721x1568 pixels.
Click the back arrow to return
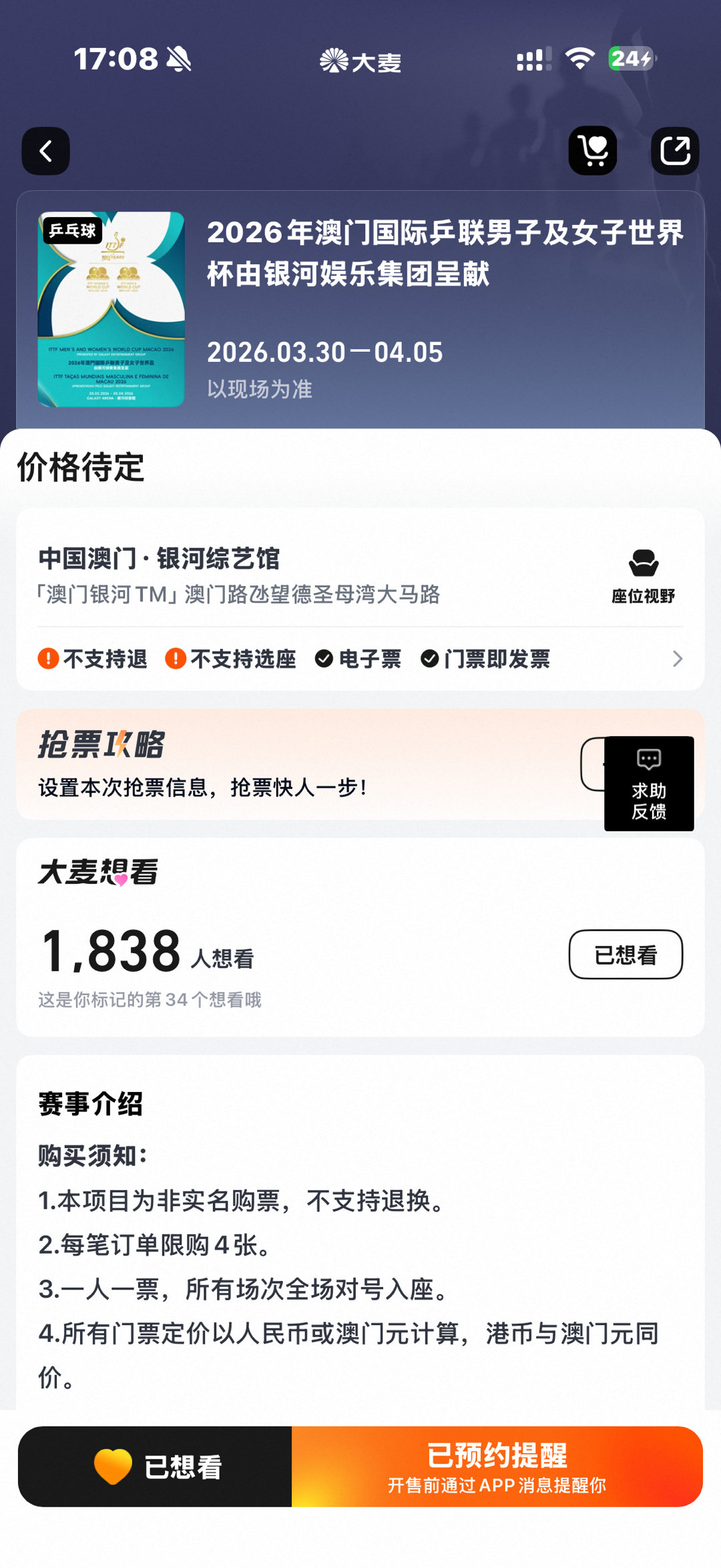45,150
